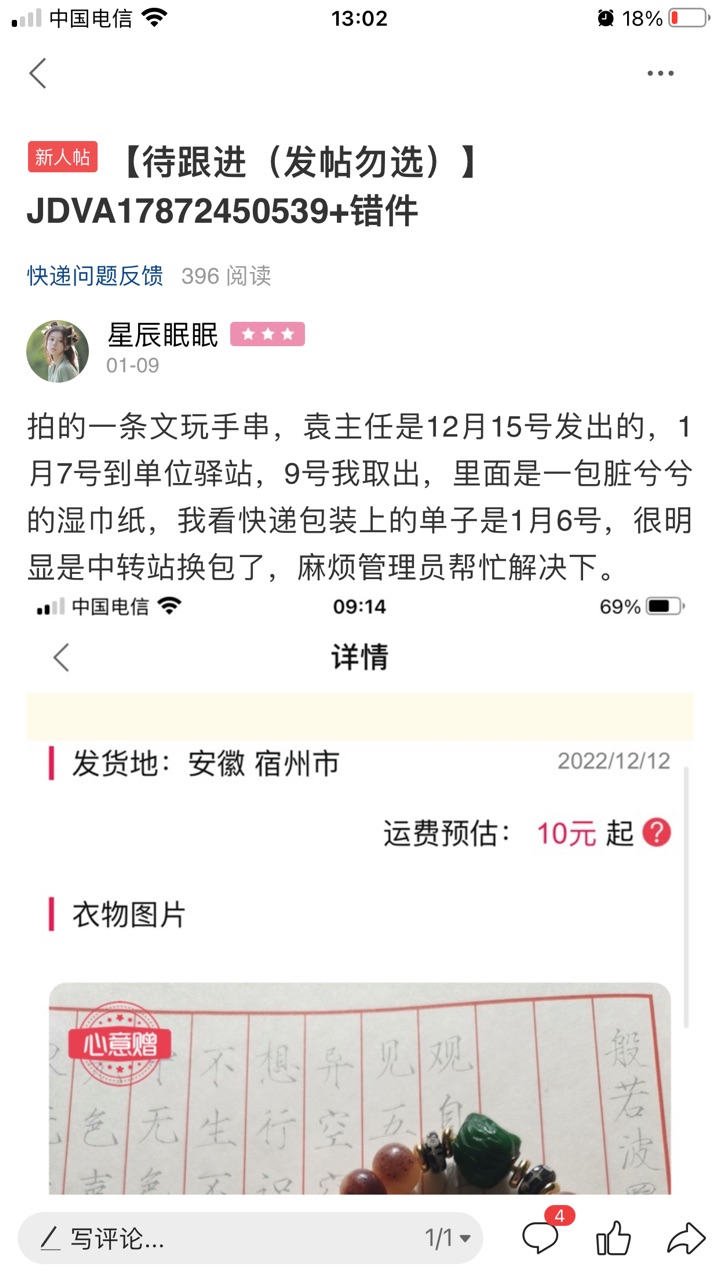Like this post with the thumbs-up
720x1280 pixels.
(x=613, y=1239)
